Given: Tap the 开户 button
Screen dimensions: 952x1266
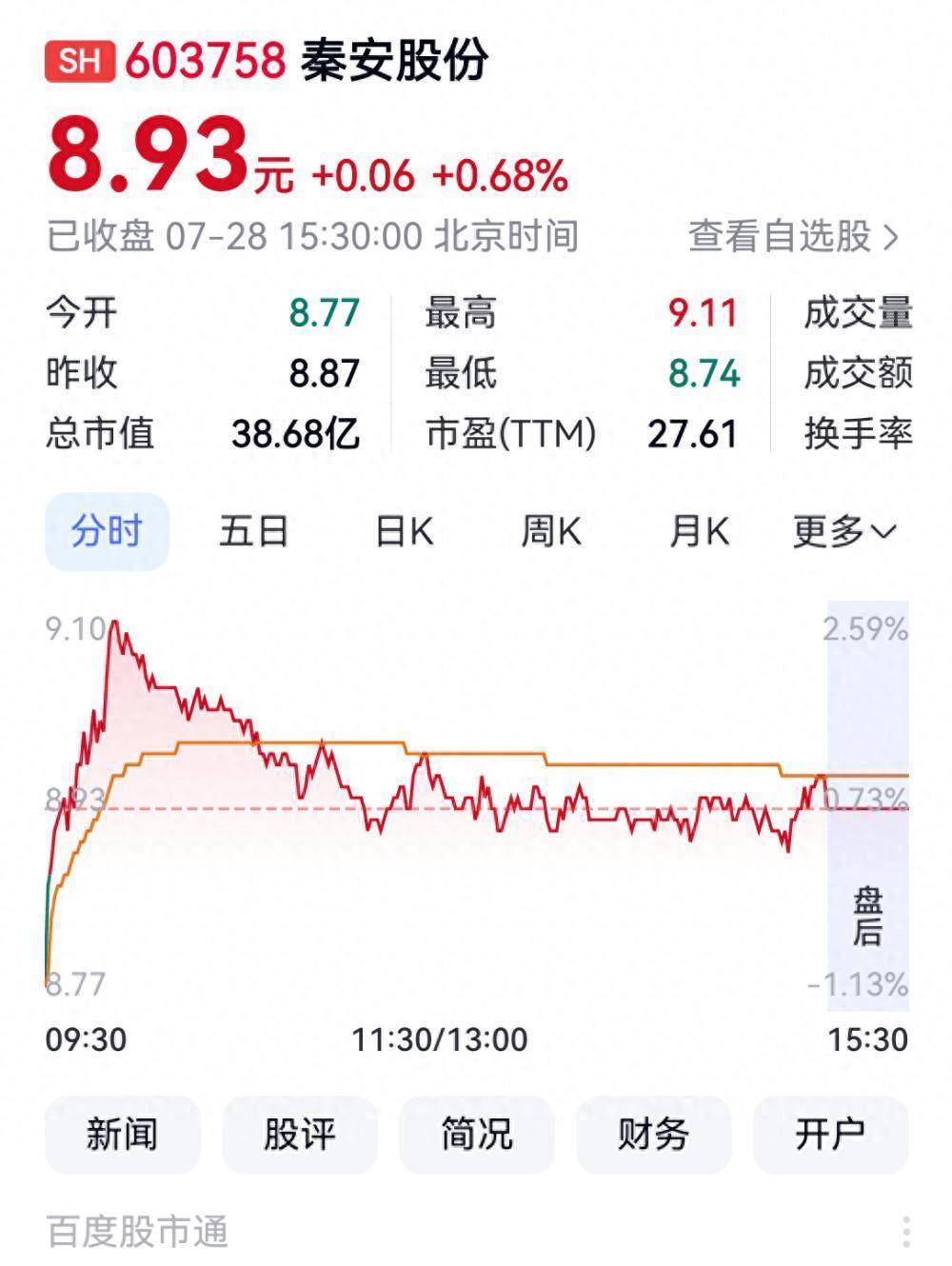Looking at the screenshot, I should [x=830, y=1134].
